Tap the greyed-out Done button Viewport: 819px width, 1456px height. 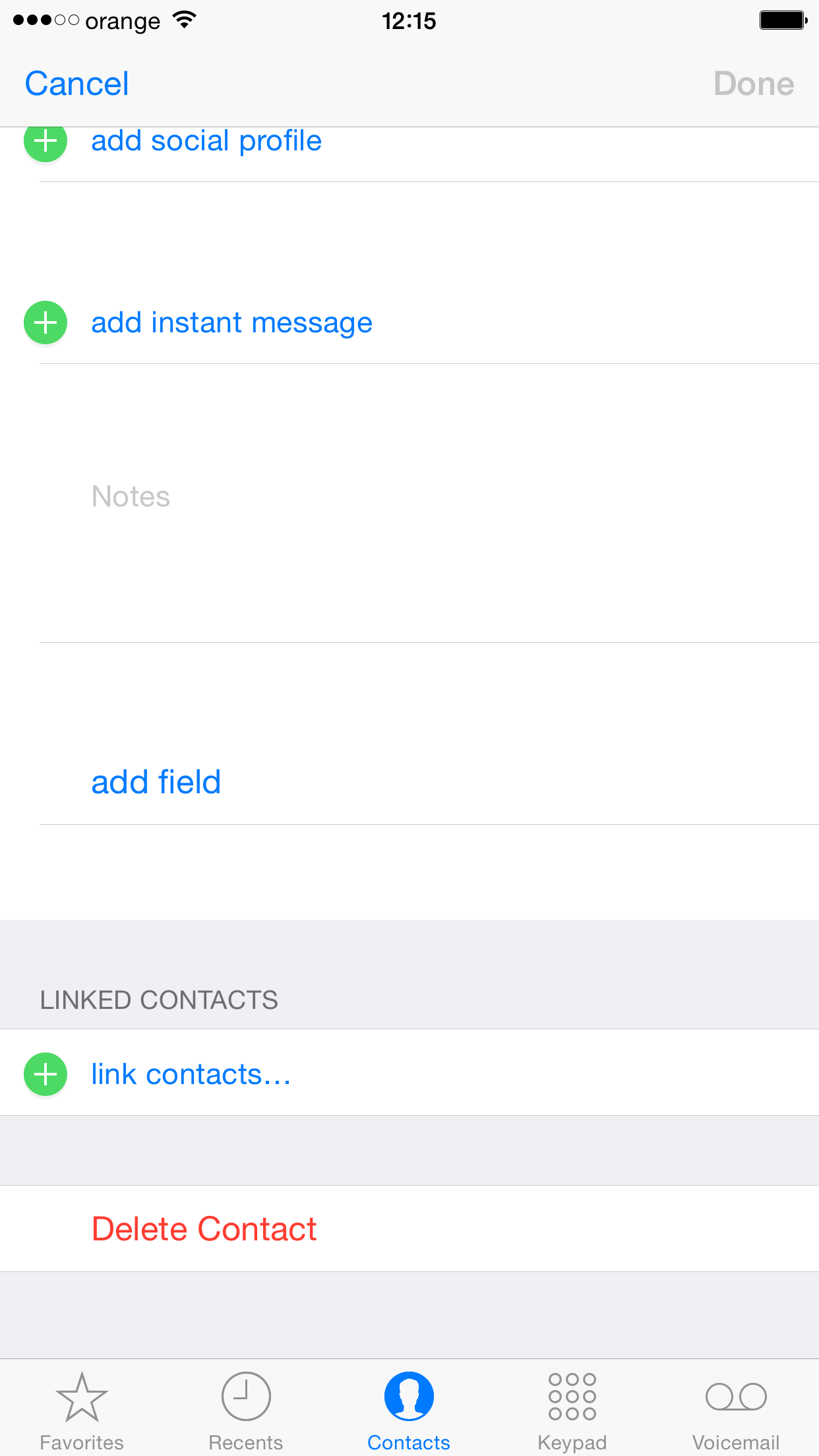754,84
